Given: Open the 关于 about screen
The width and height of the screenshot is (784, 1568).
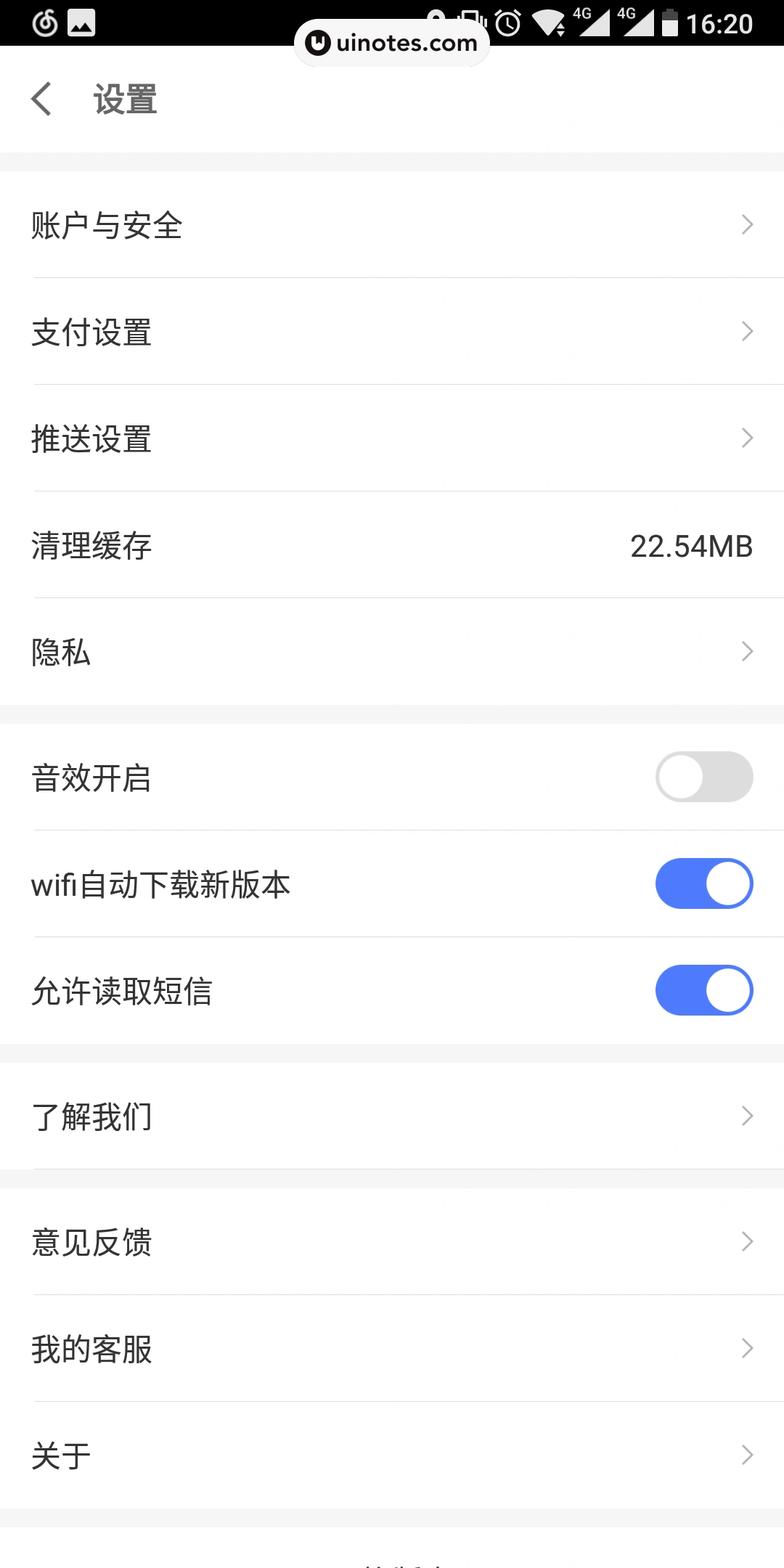Looking at the screenshot, I should (x=392, y=1454).
